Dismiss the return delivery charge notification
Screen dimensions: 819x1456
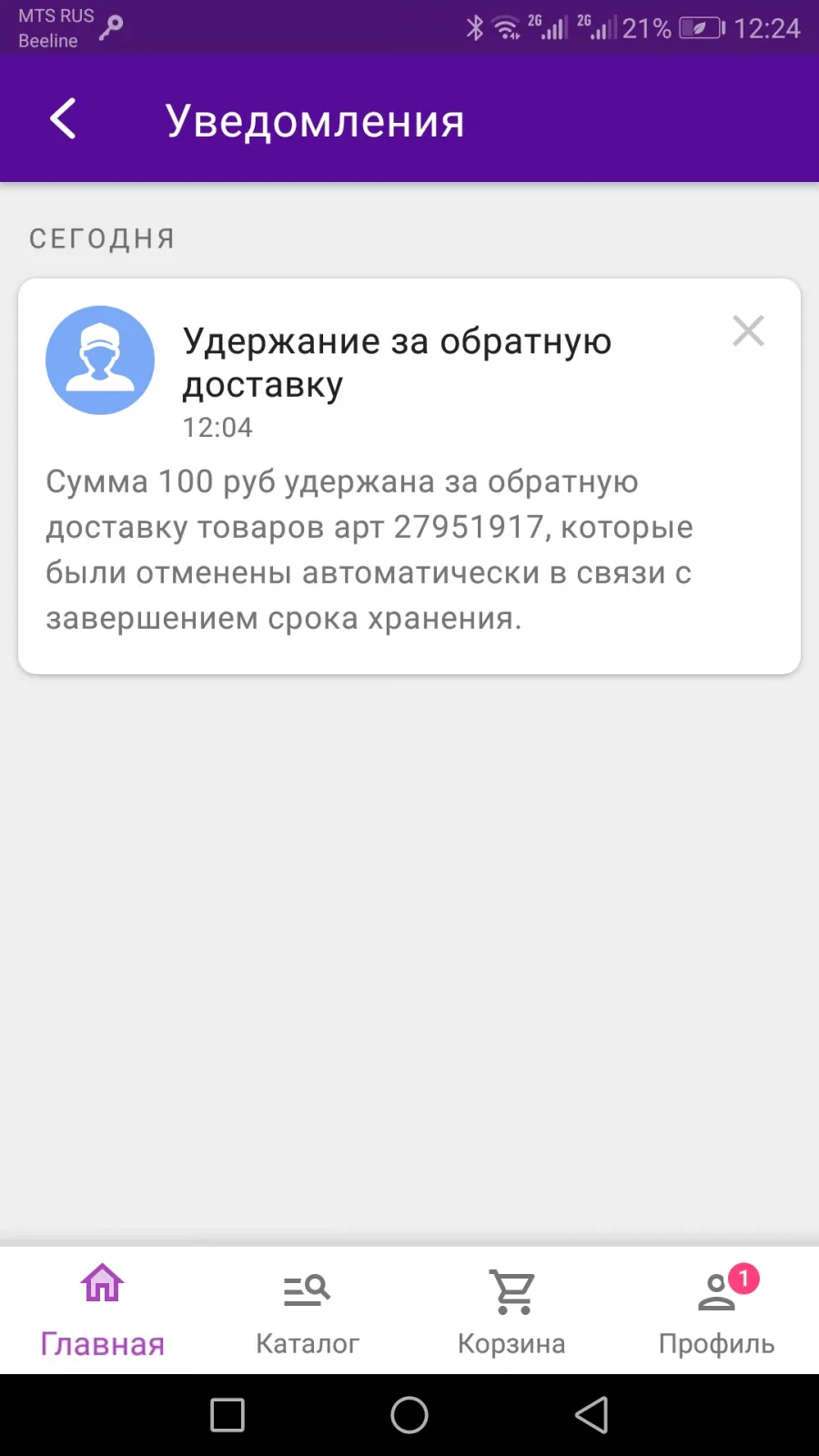[x=748, y=331]
